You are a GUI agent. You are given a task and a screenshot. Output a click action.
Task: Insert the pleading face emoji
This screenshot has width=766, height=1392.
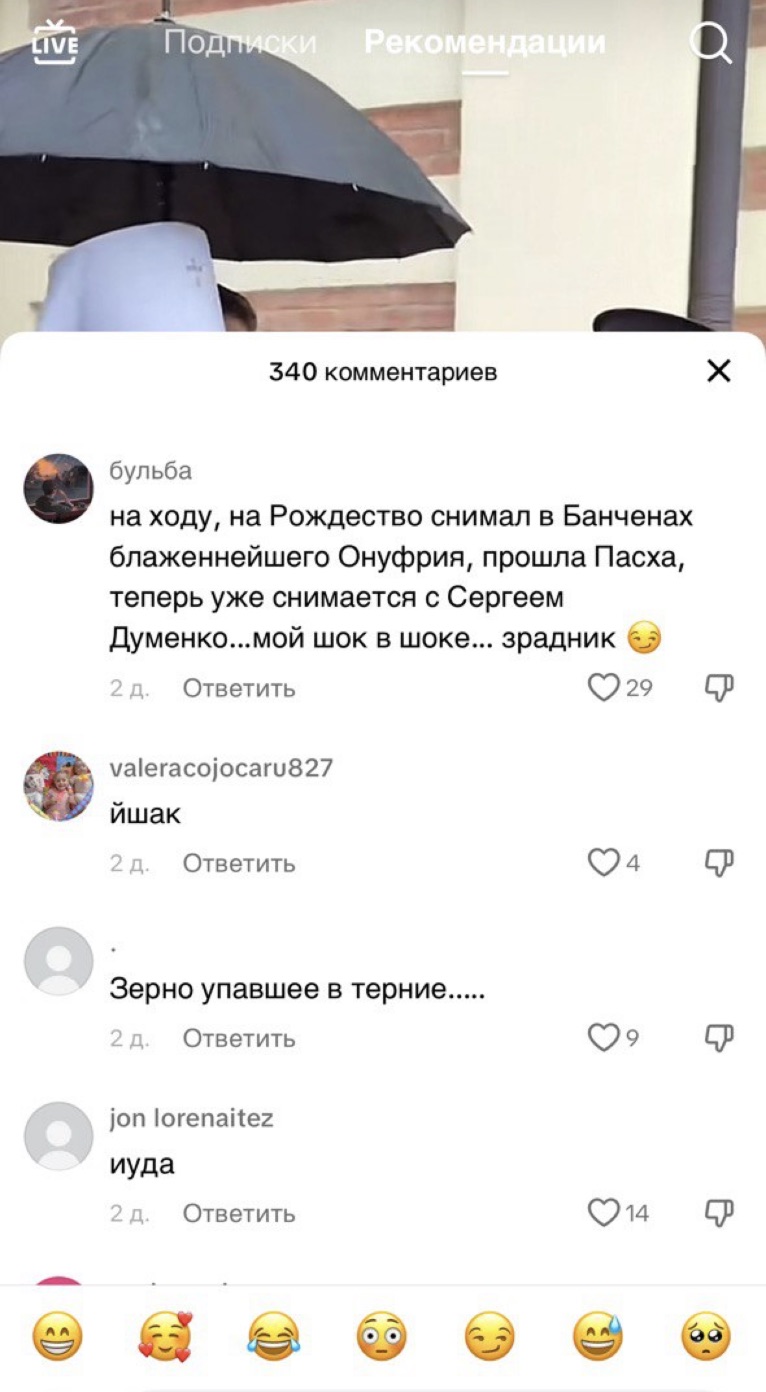706,1336
